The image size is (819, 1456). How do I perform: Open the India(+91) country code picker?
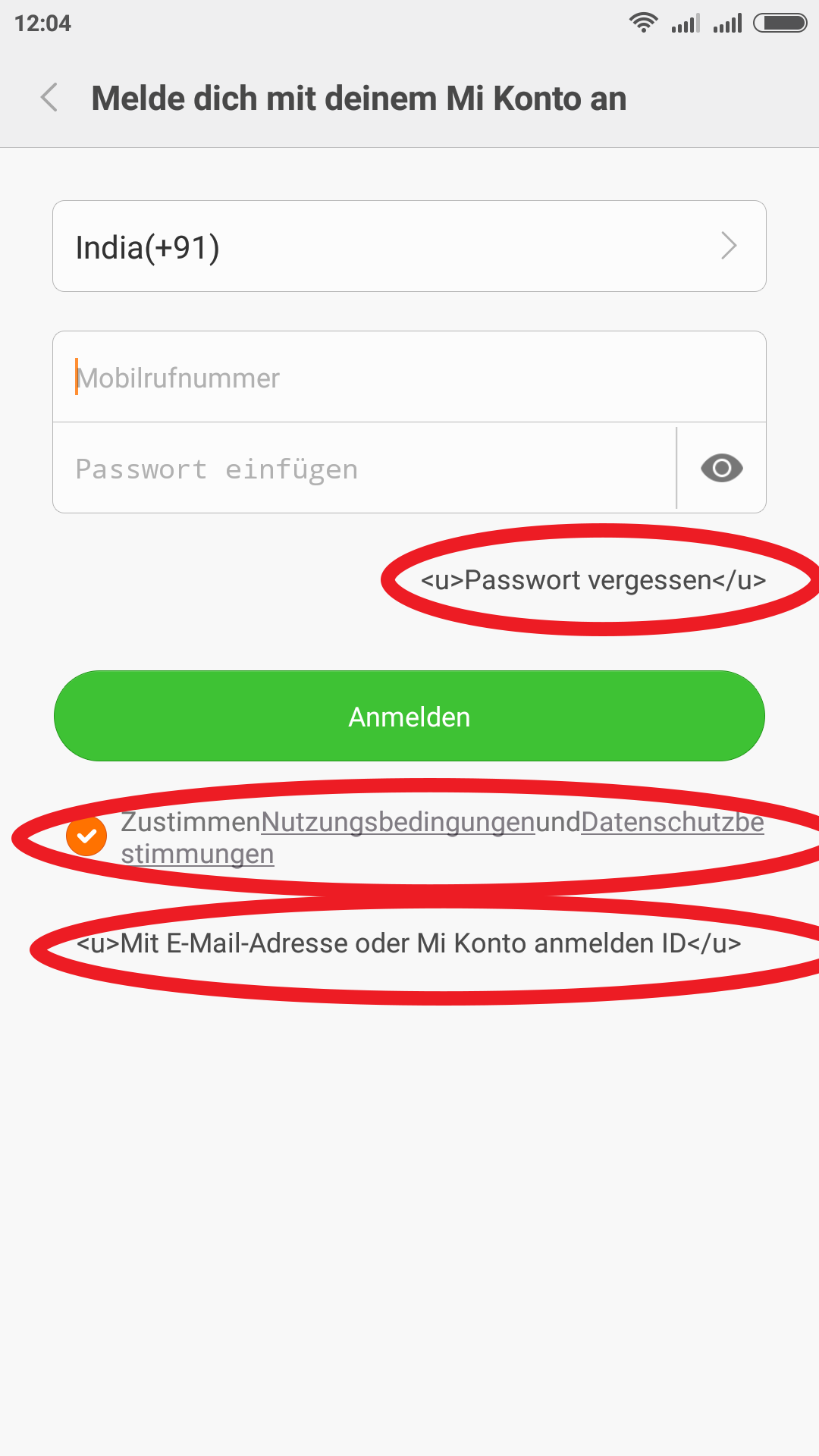409,246
